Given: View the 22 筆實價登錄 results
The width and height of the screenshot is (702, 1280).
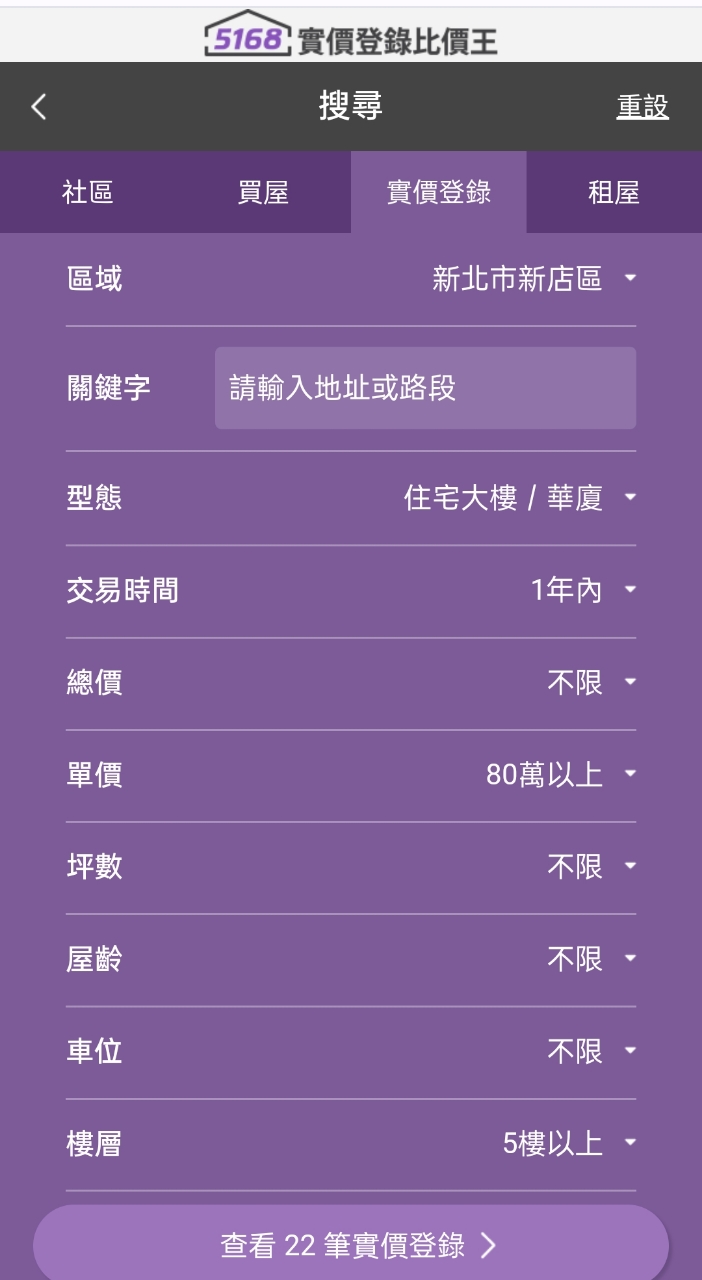Looking at the screenshot, I should [x=351, y=1245].
